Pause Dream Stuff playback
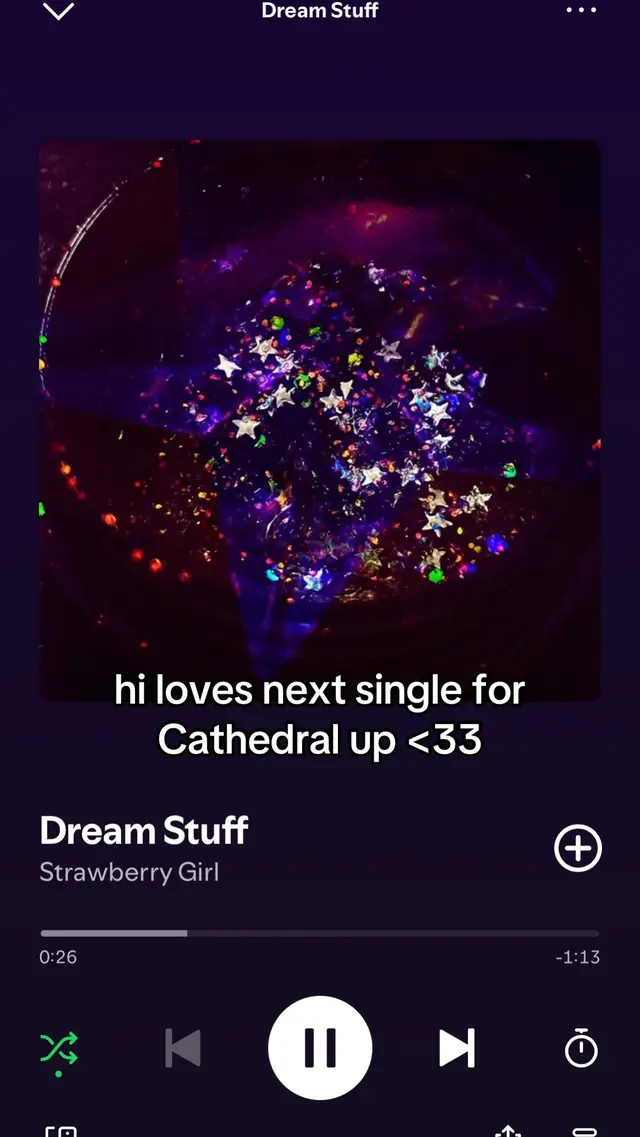Image resolution: width=640 pixels, height=1137 pixels. 320,1048
